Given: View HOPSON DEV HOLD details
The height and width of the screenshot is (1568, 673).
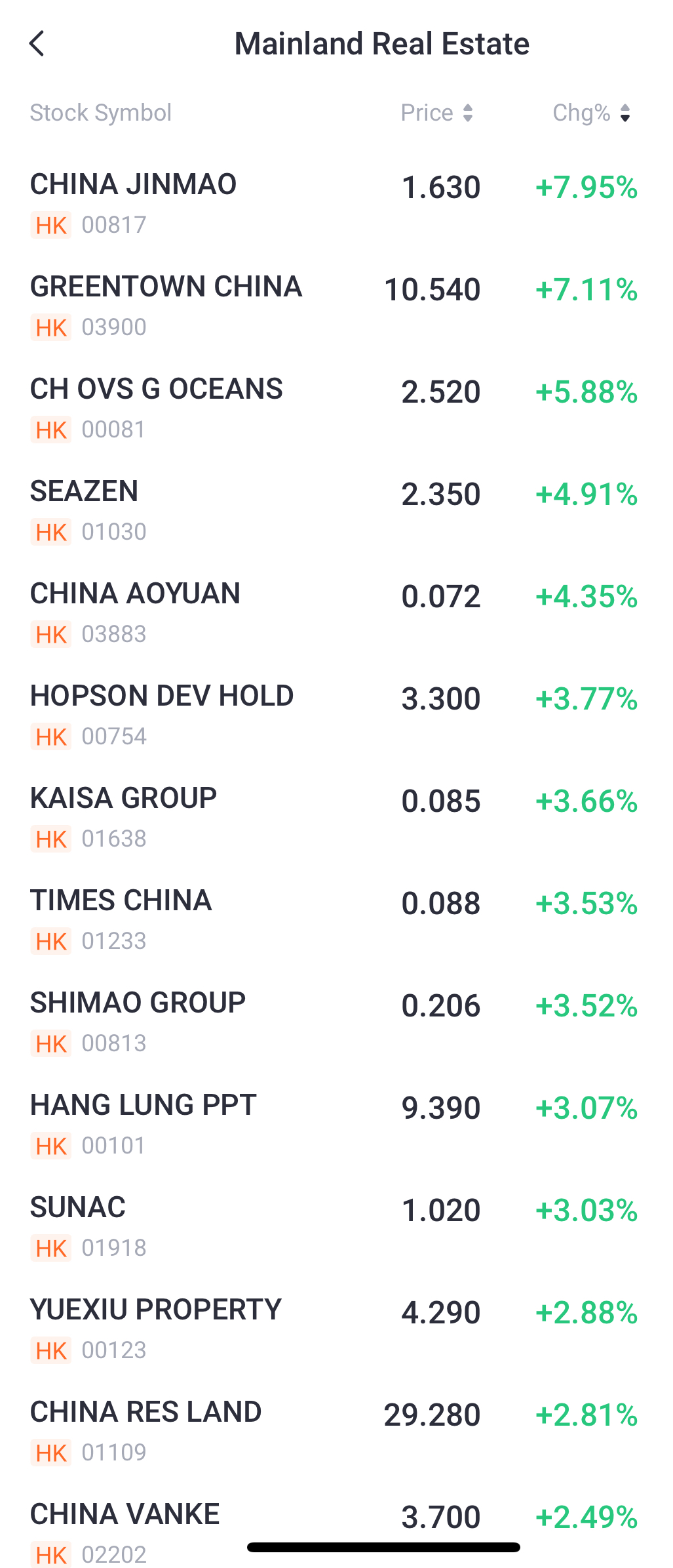Looking at the screenshot, I should point(334,715).
